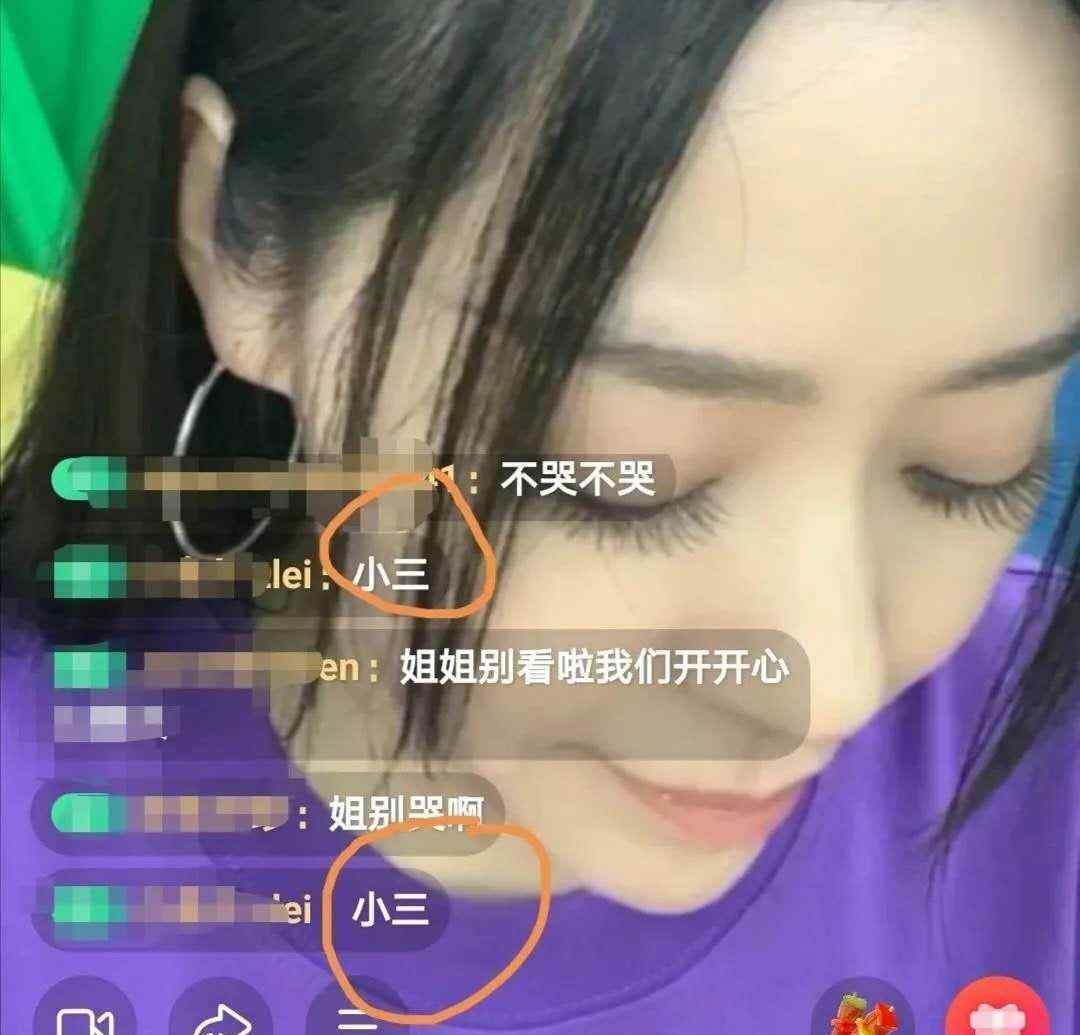Viewport: 1080px width, 1035px height.
Task: Tap the video camera icon
Action: (84, 1018)
